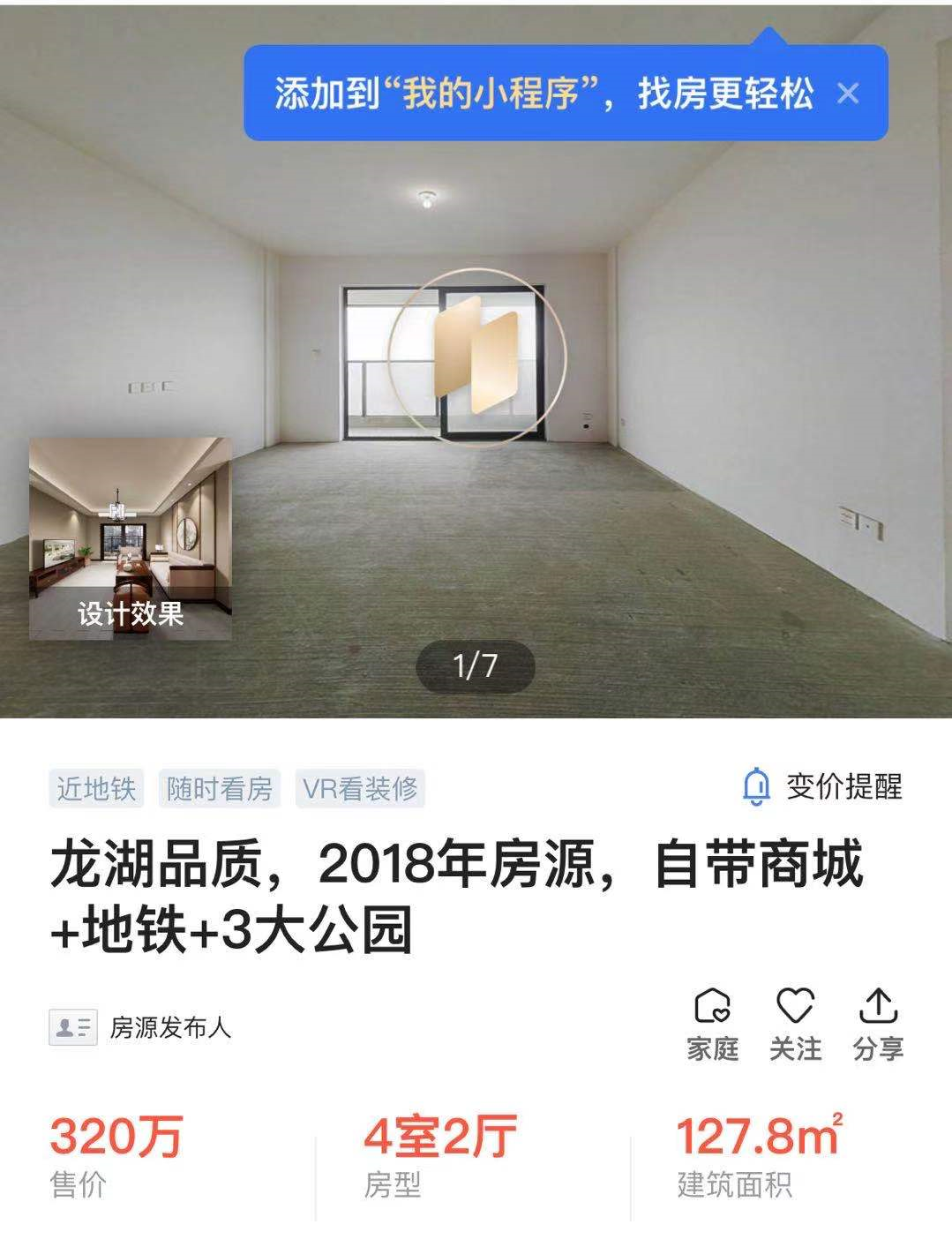The image size is (952, 1247).
Task: View the 房源发布人 publisher info
Action: 141,1028
